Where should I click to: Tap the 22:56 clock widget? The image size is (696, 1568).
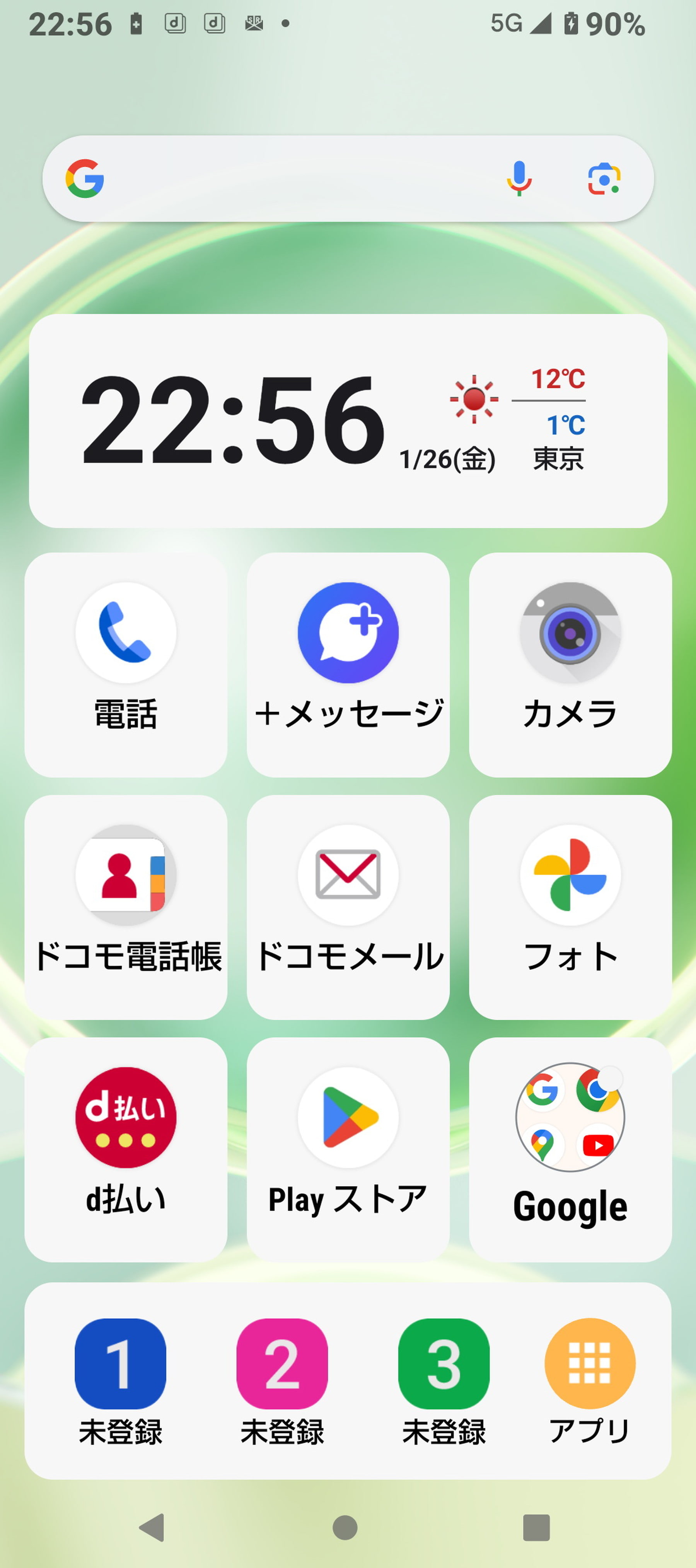(x=231, y=420)
